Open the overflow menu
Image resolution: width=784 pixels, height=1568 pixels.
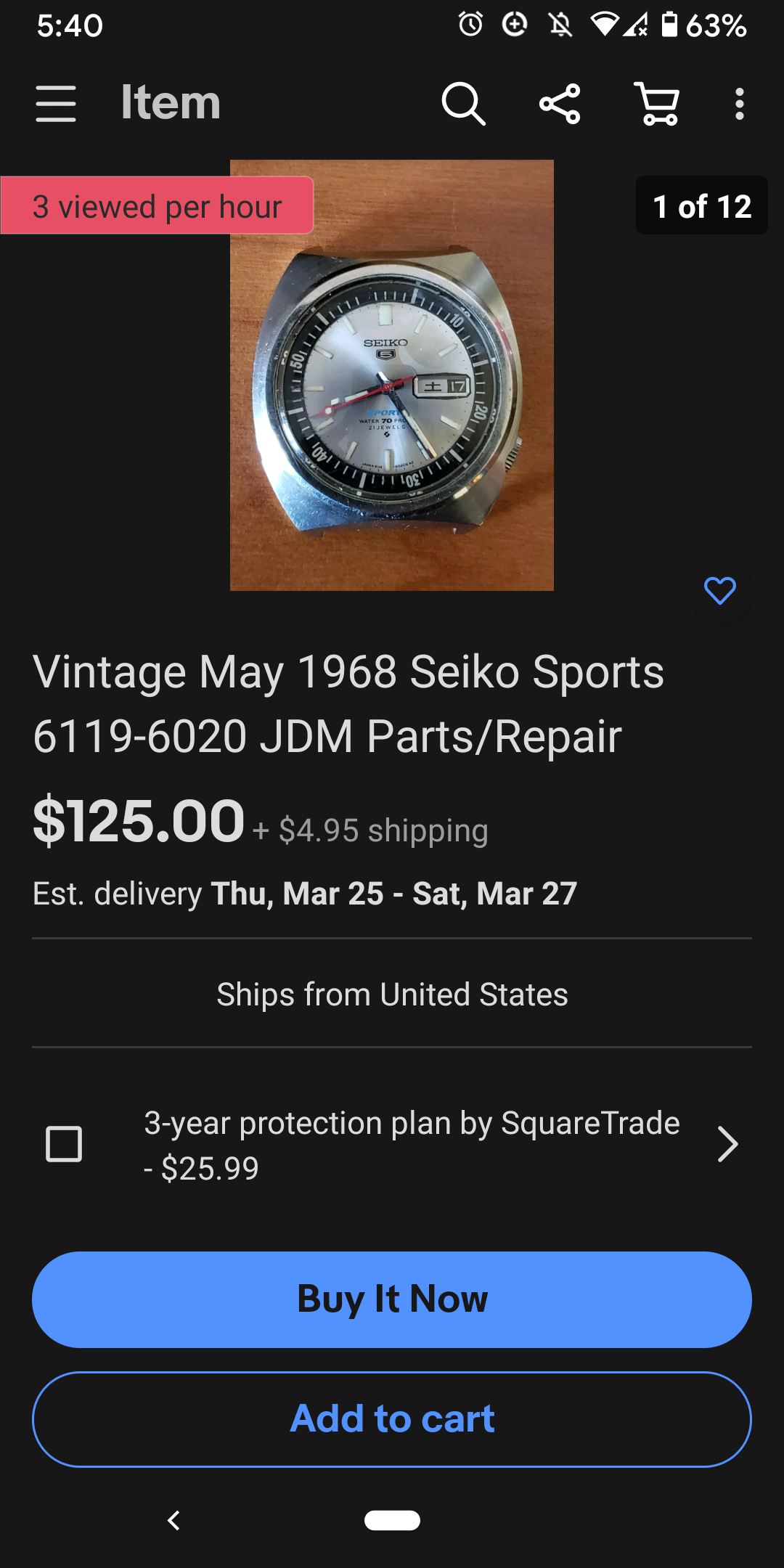coord(739,104)
